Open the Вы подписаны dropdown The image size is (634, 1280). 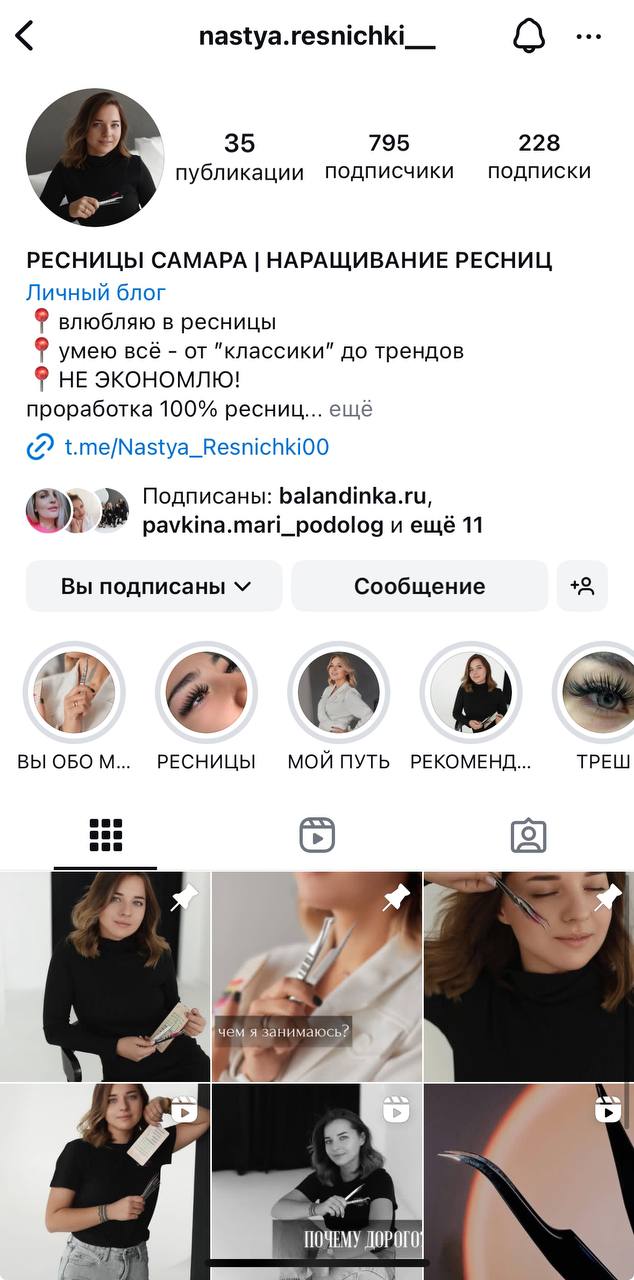(155, 586)
